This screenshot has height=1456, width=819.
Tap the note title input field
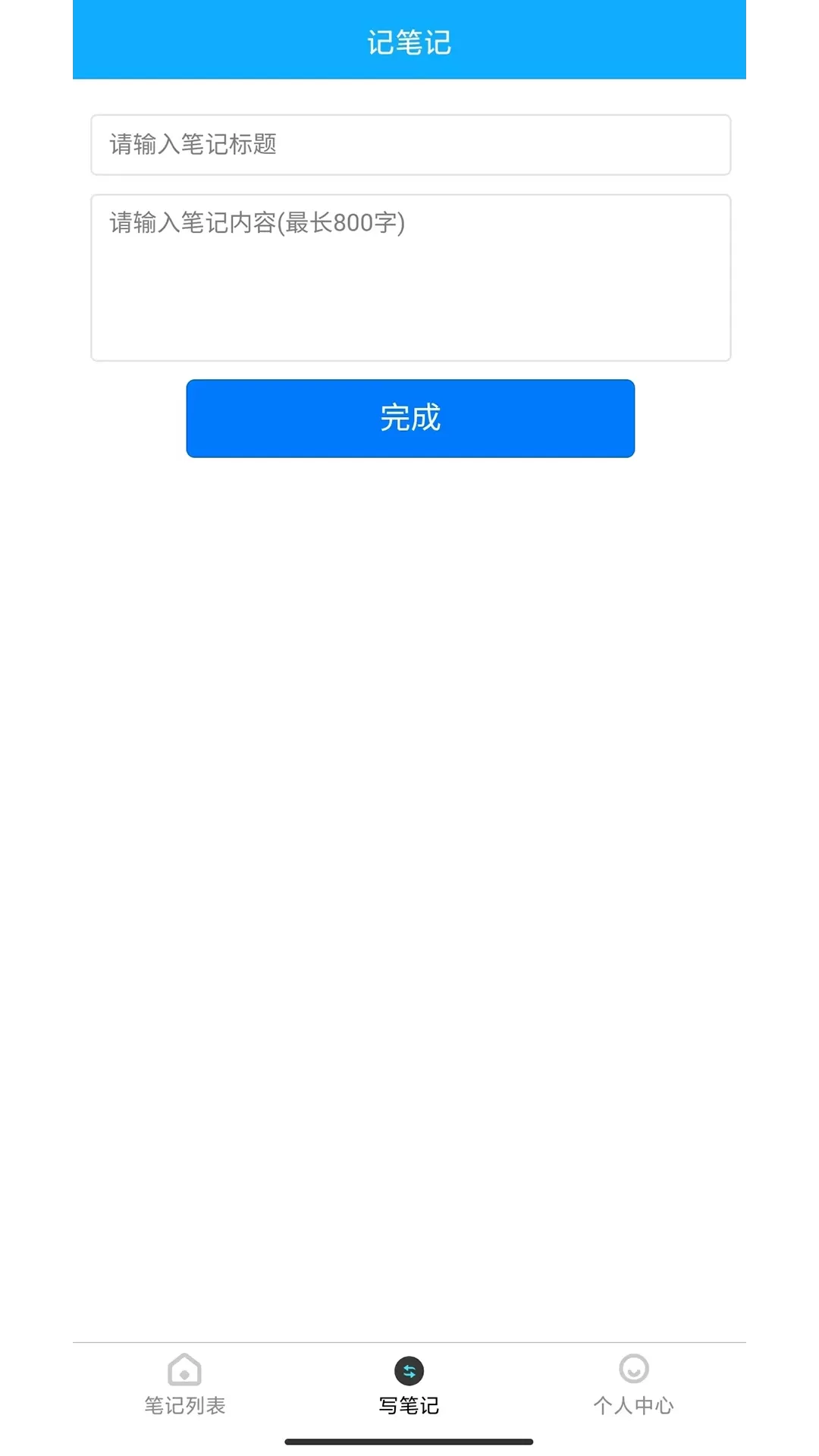coord(410,145)
